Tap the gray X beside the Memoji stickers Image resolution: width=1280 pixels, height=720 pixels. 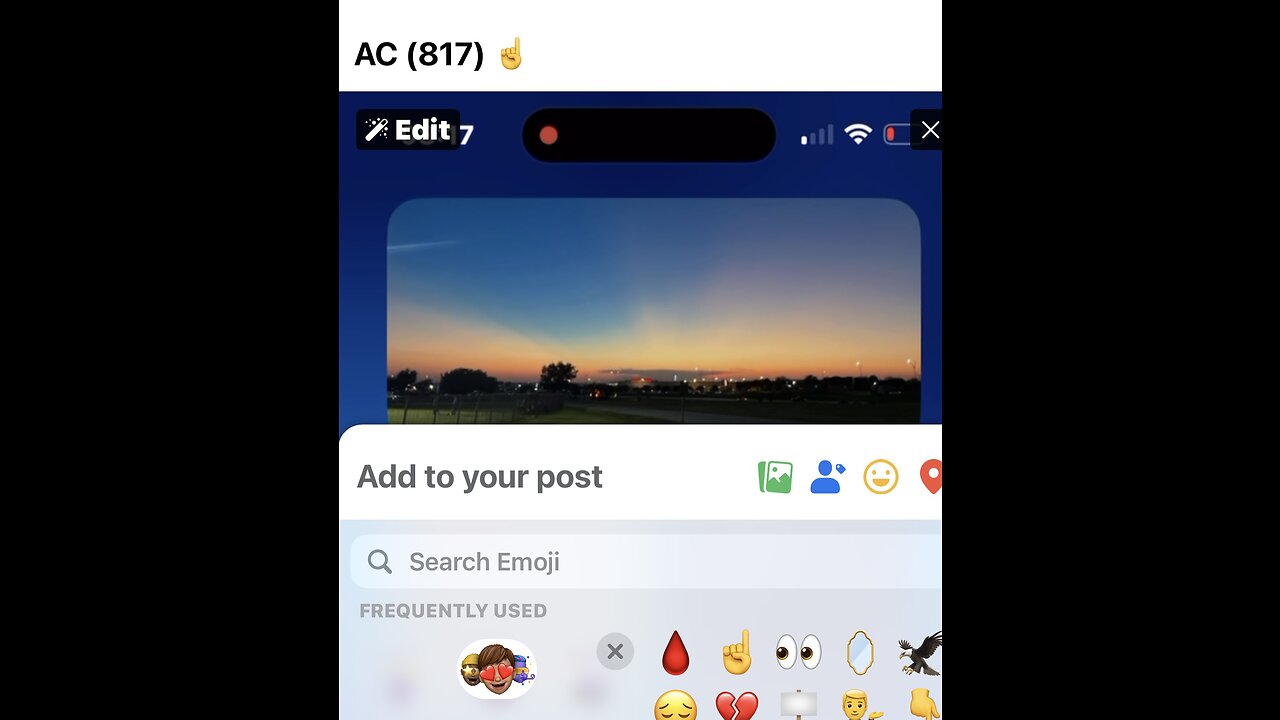[x=615, y=652]
